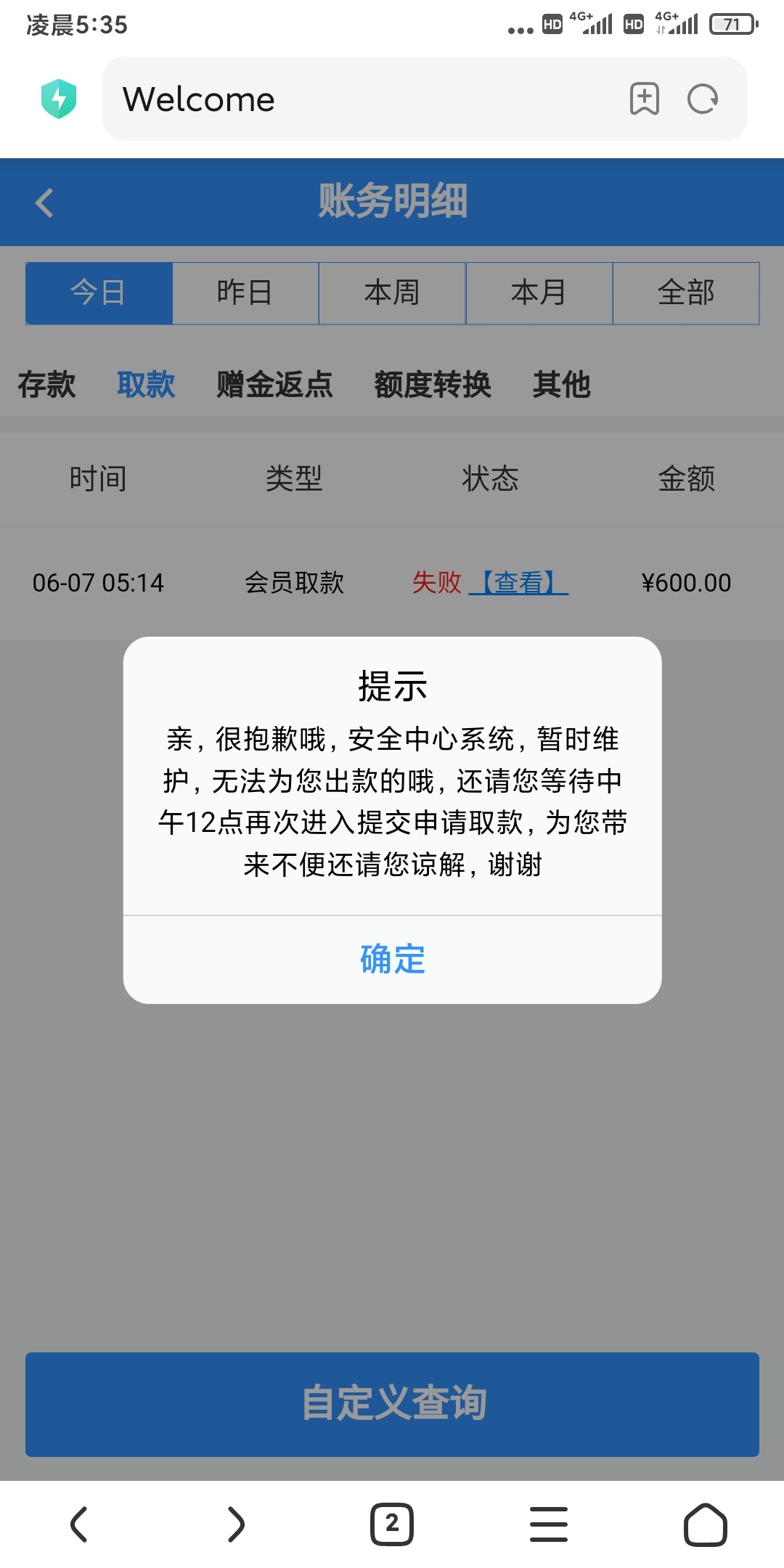Open the 其他 category
The image size is (784, 1568).
tap(561, 384)
